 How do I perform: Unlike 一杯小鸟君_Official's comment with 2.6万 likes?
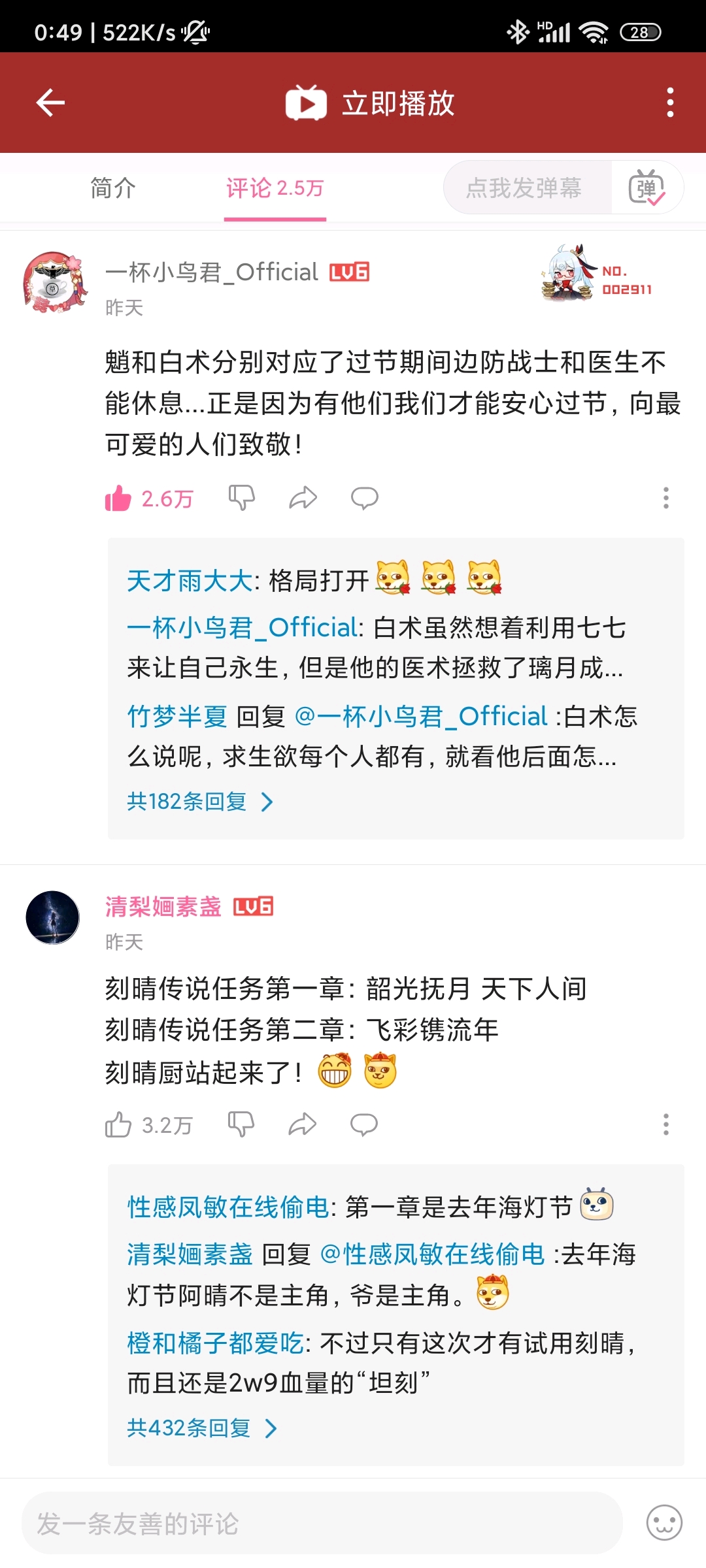coord(118,498)
